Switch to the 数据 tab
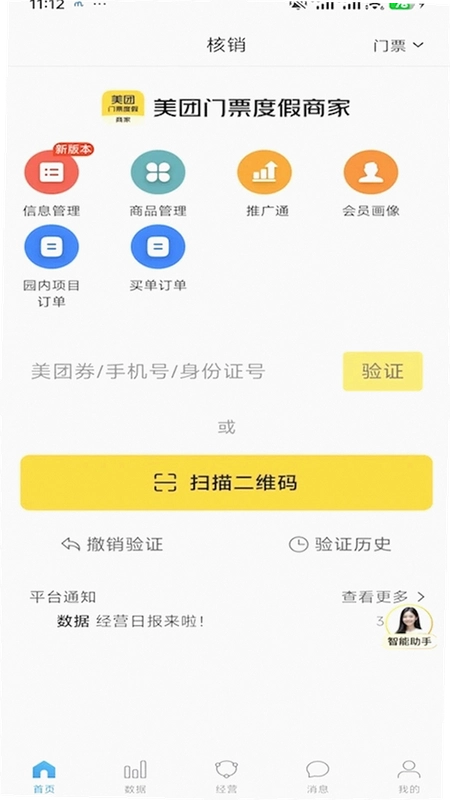The height and width of the screenshot is (800, 450). [135, 777]
